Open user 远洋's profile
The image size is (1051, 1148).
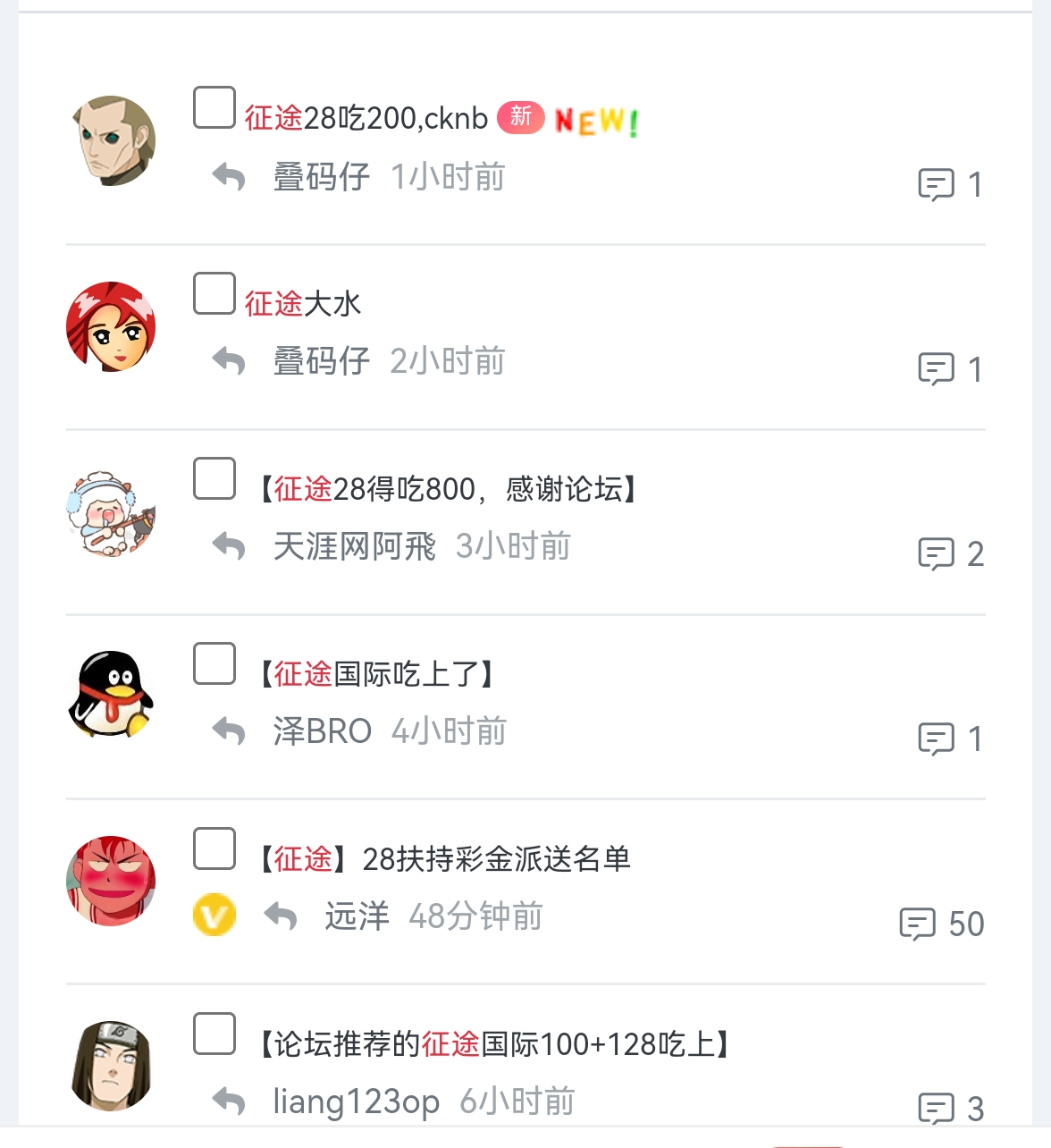357,916
